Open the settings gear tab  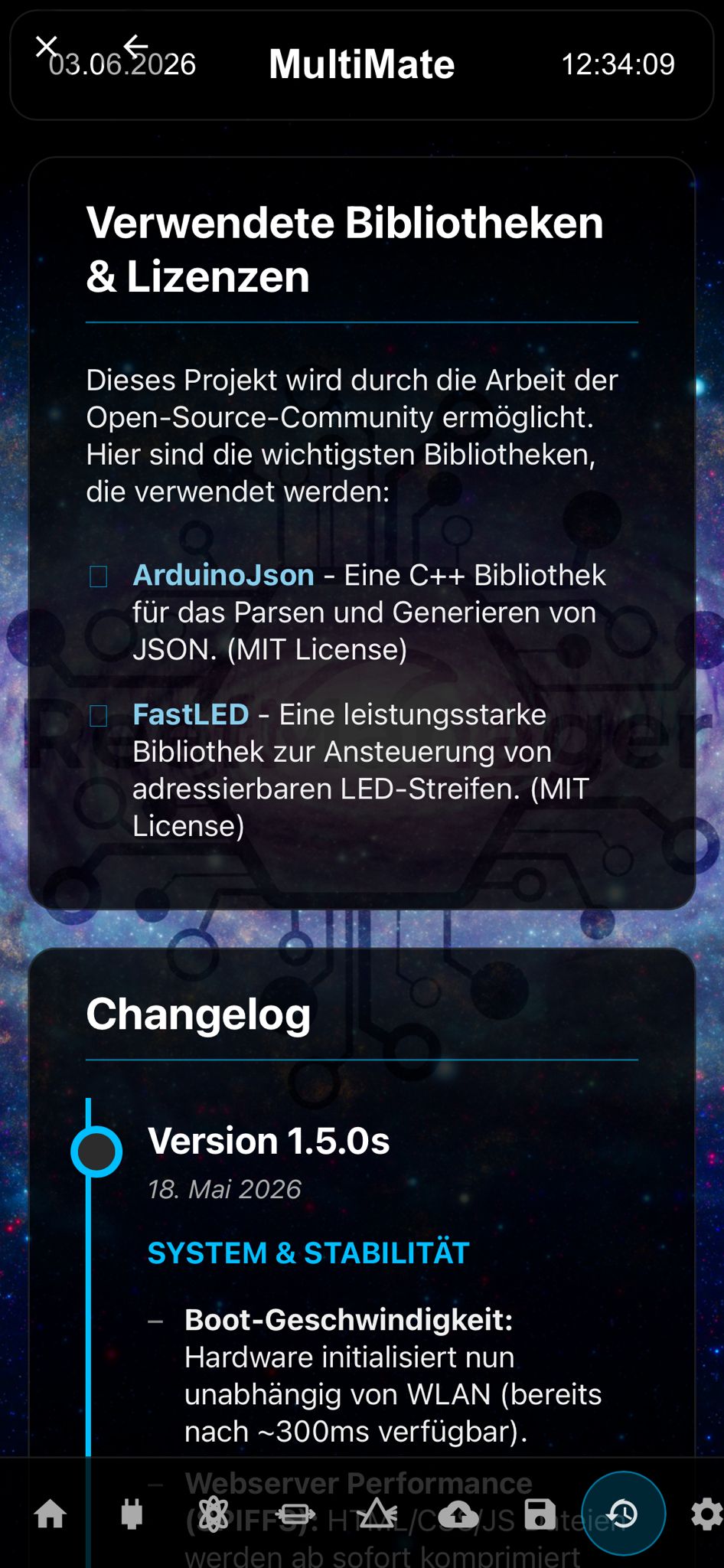706,1514
